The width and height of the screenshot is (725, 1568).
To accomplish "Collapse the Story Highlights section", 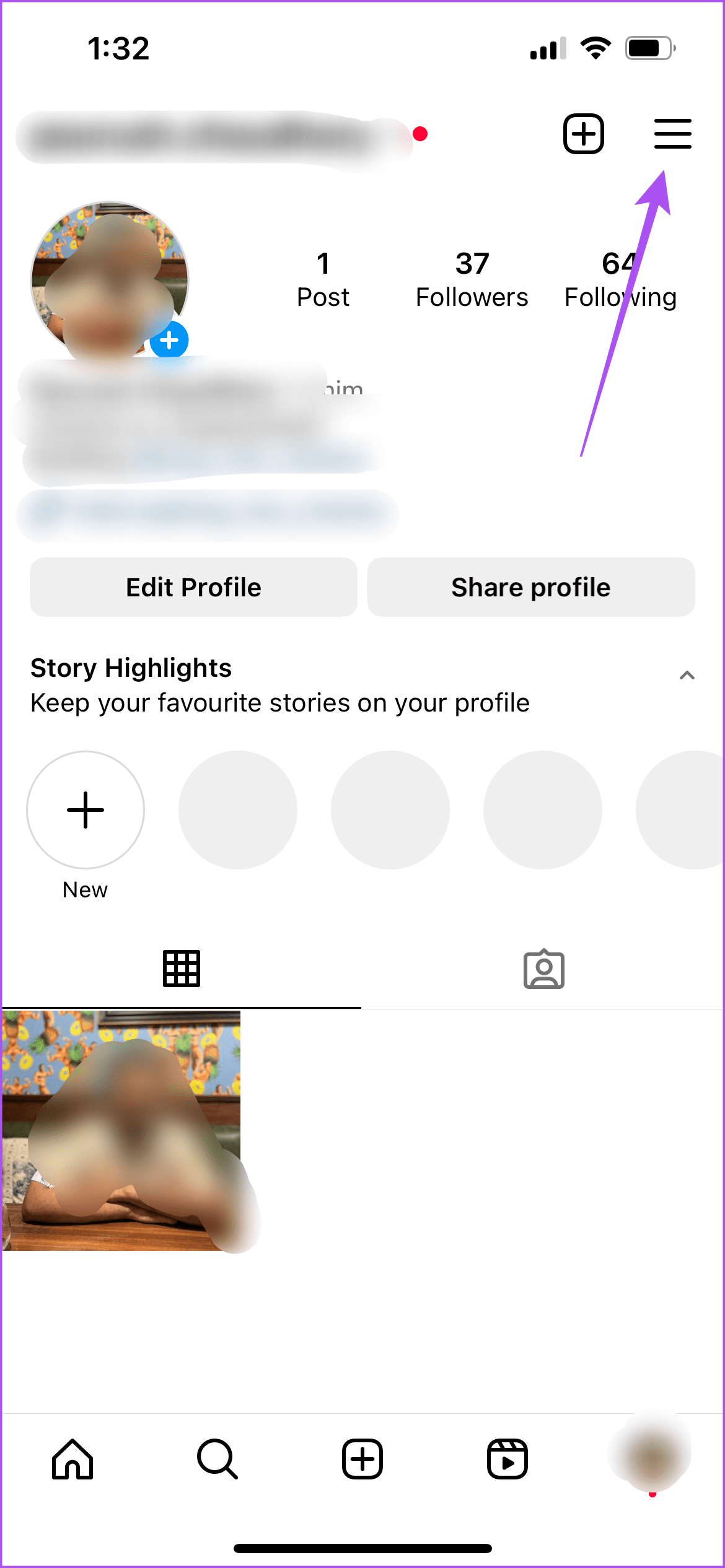I will [687, 675].
